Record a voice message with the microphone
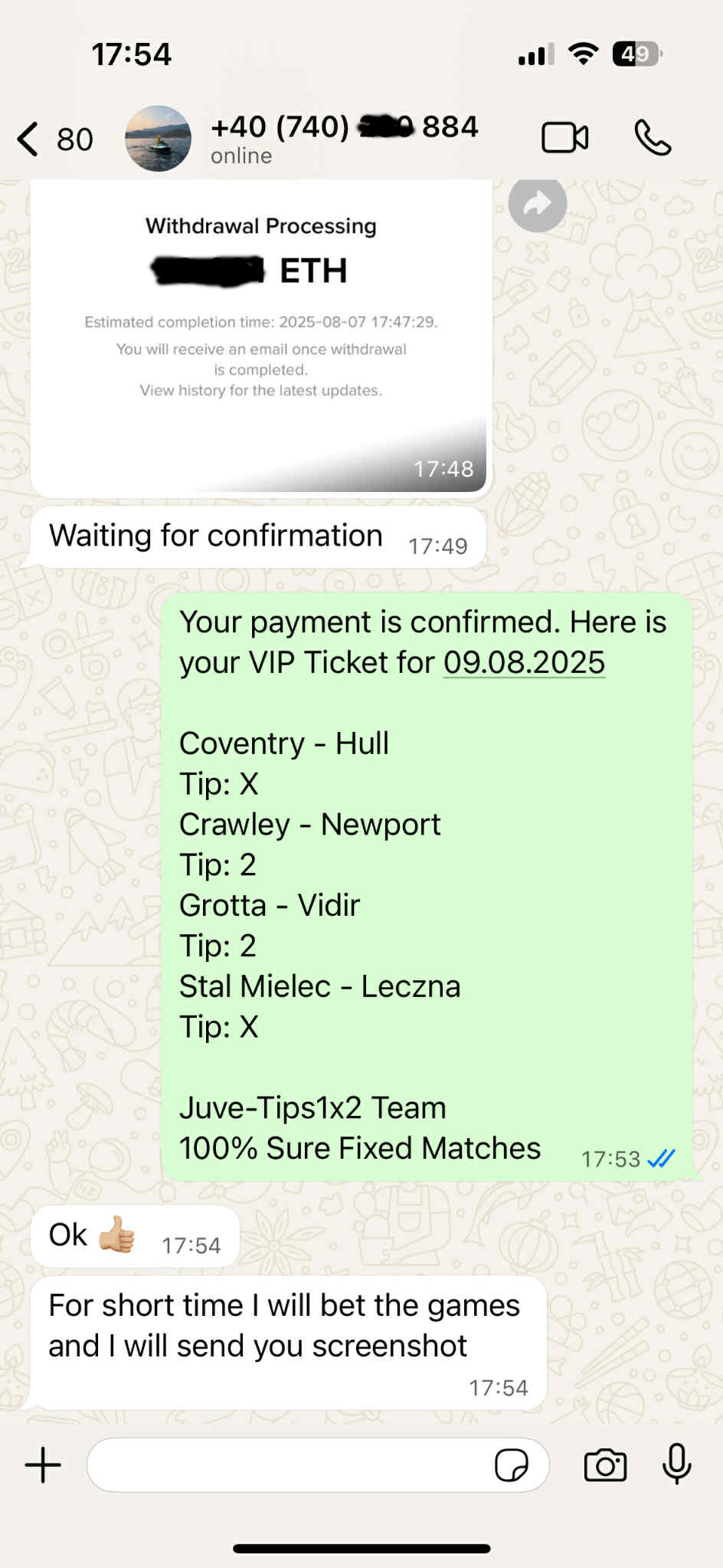The image size is (723, 1568). (676, 1464)
